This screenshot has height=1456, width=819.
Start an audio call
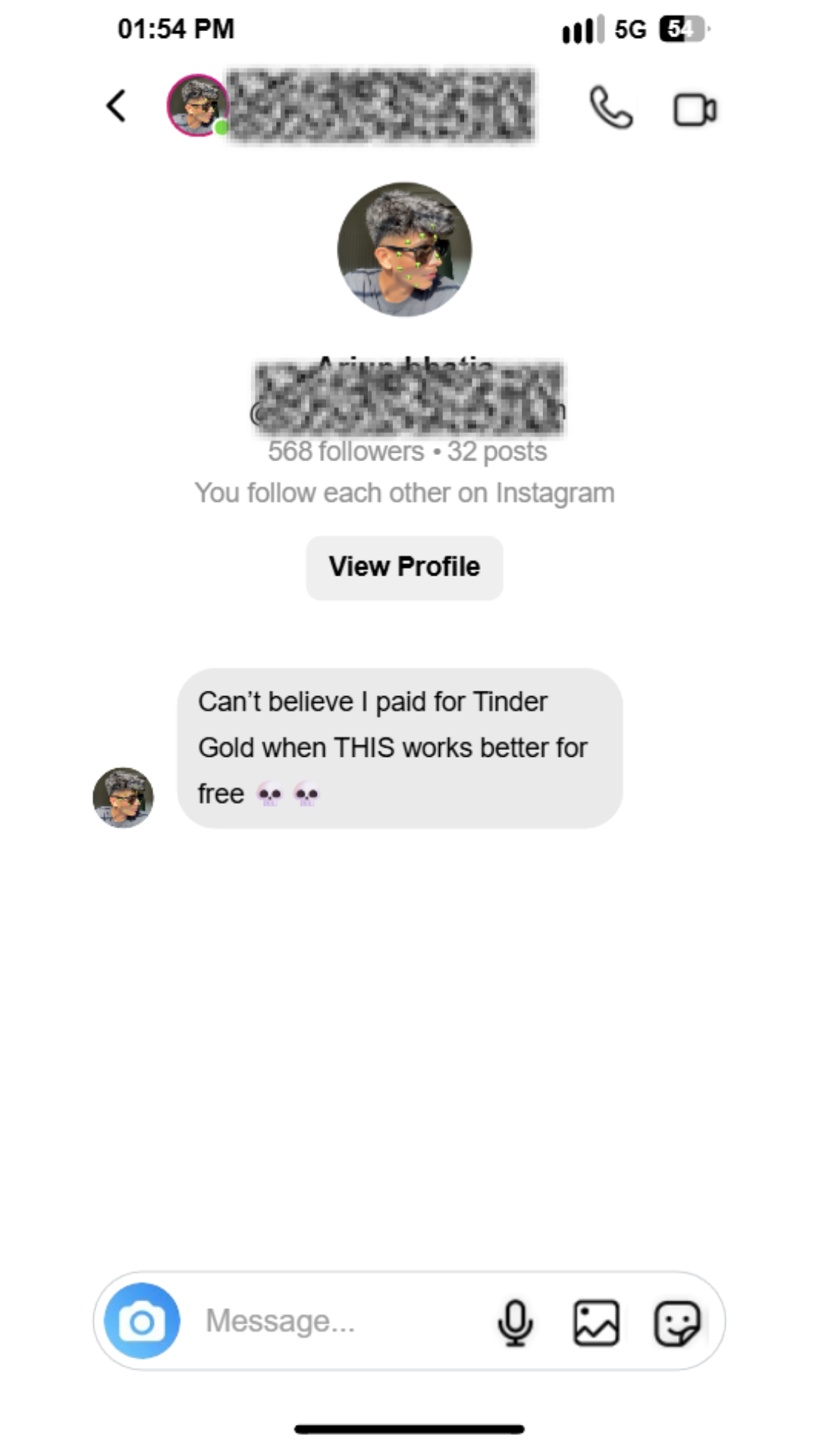pyautogui.click(x=610, y=108)
